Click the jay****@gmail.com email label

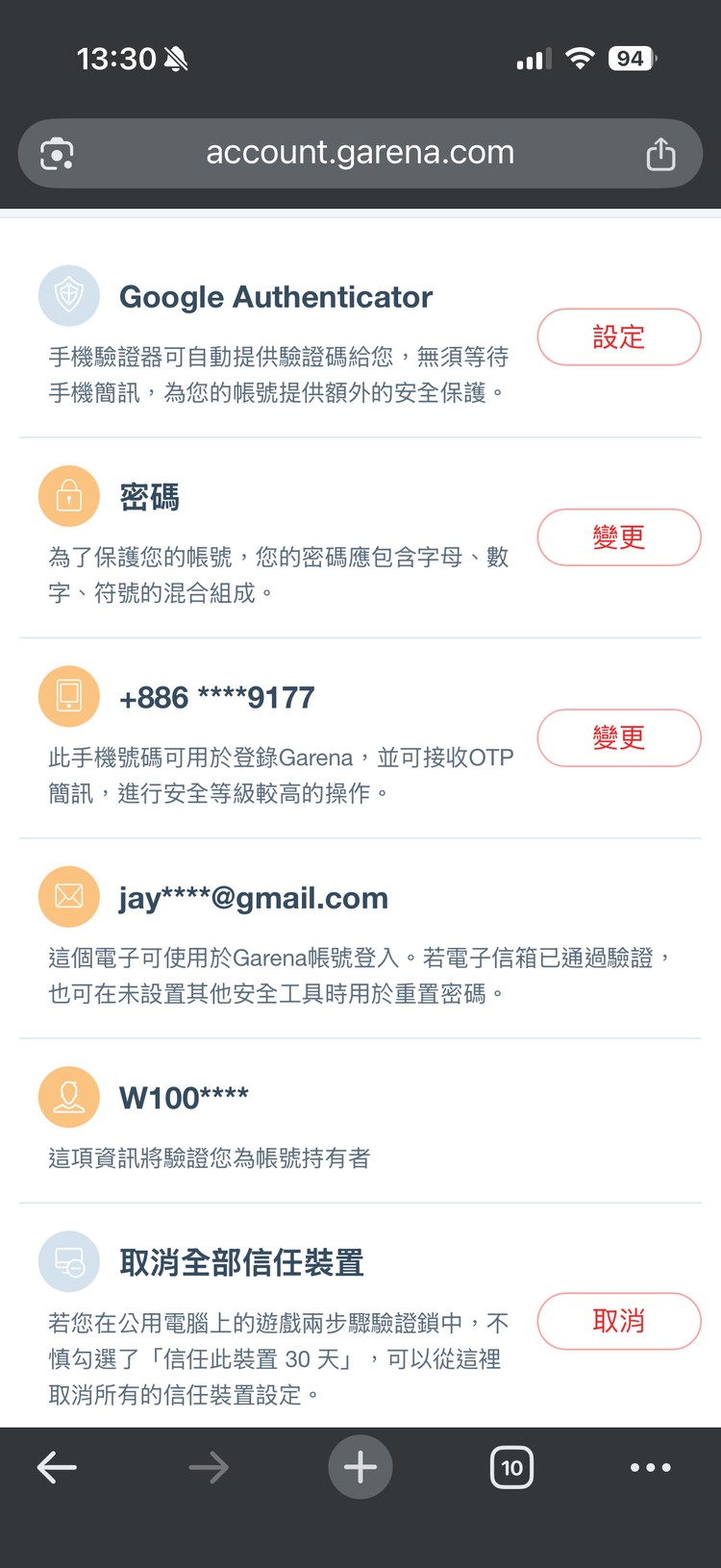click(x=254, y=896)
